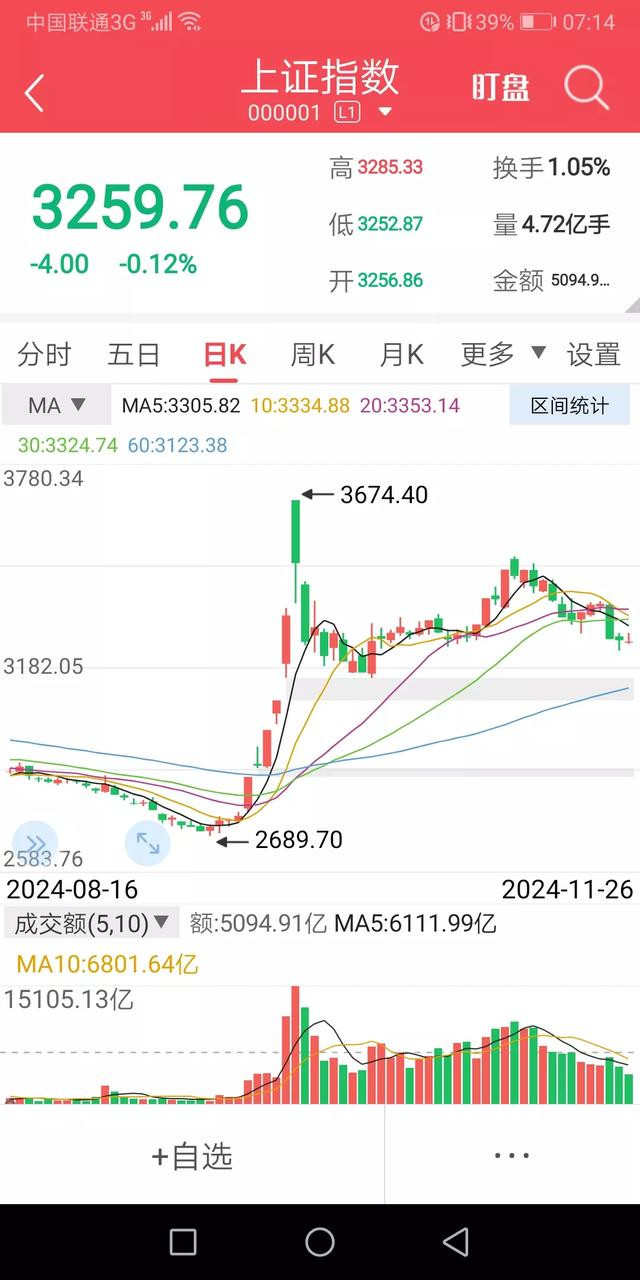Go back with the top-left arrow
This screenshot has width=640, height=1280.
pyautogui.click(x=34, y=93)
